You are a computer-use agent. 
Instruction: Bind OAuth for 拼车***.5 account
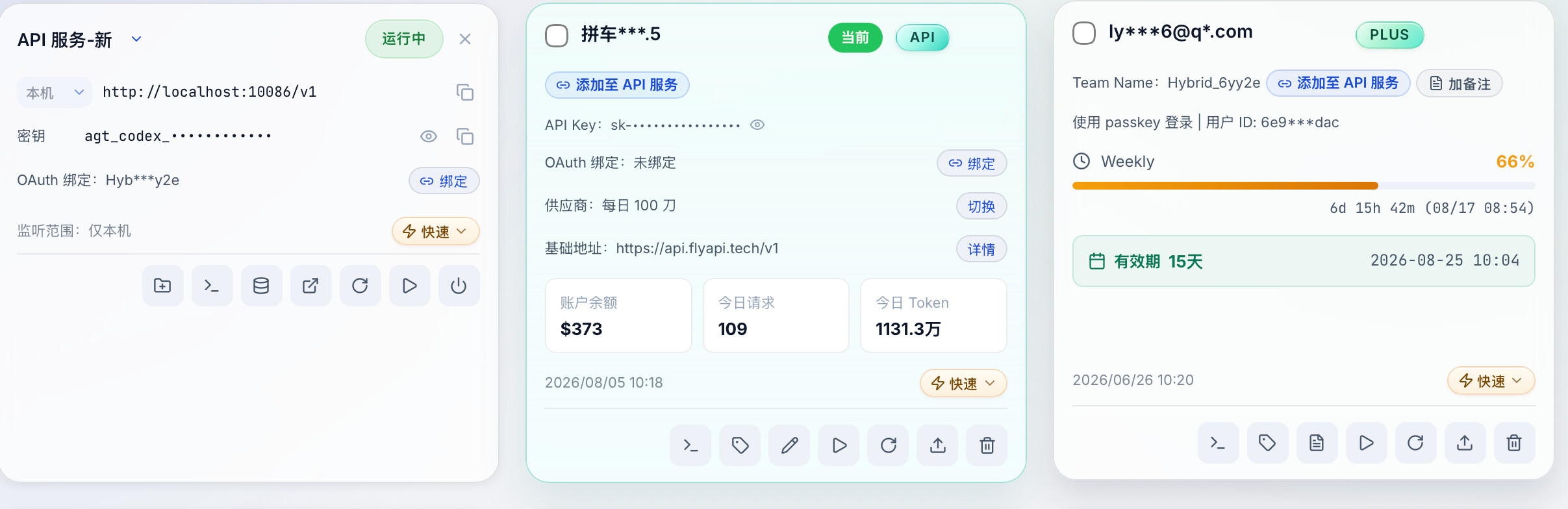click(x=972, y=163)
